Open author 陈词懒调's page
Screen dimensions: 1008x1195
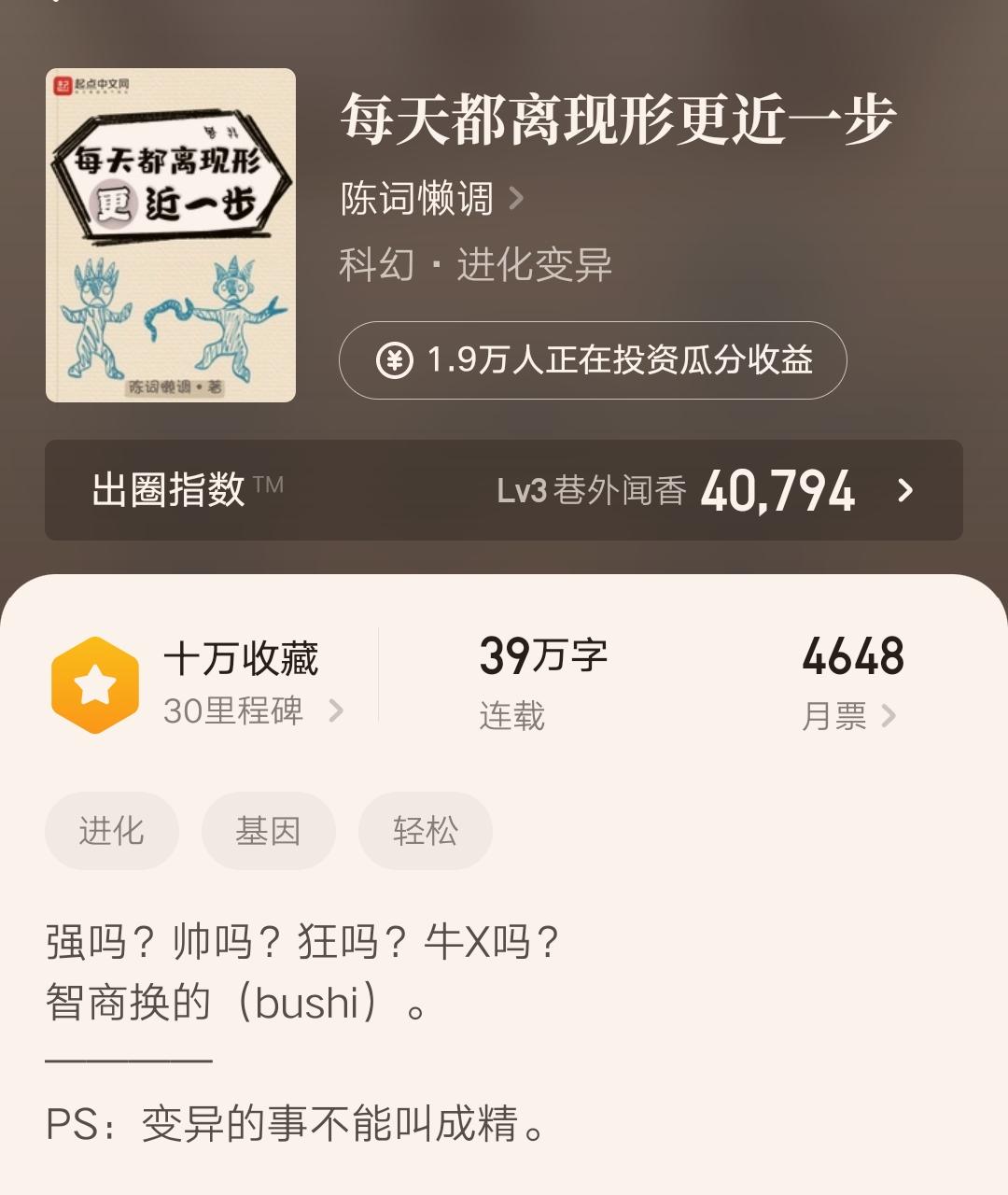click(x=431, y=198)
